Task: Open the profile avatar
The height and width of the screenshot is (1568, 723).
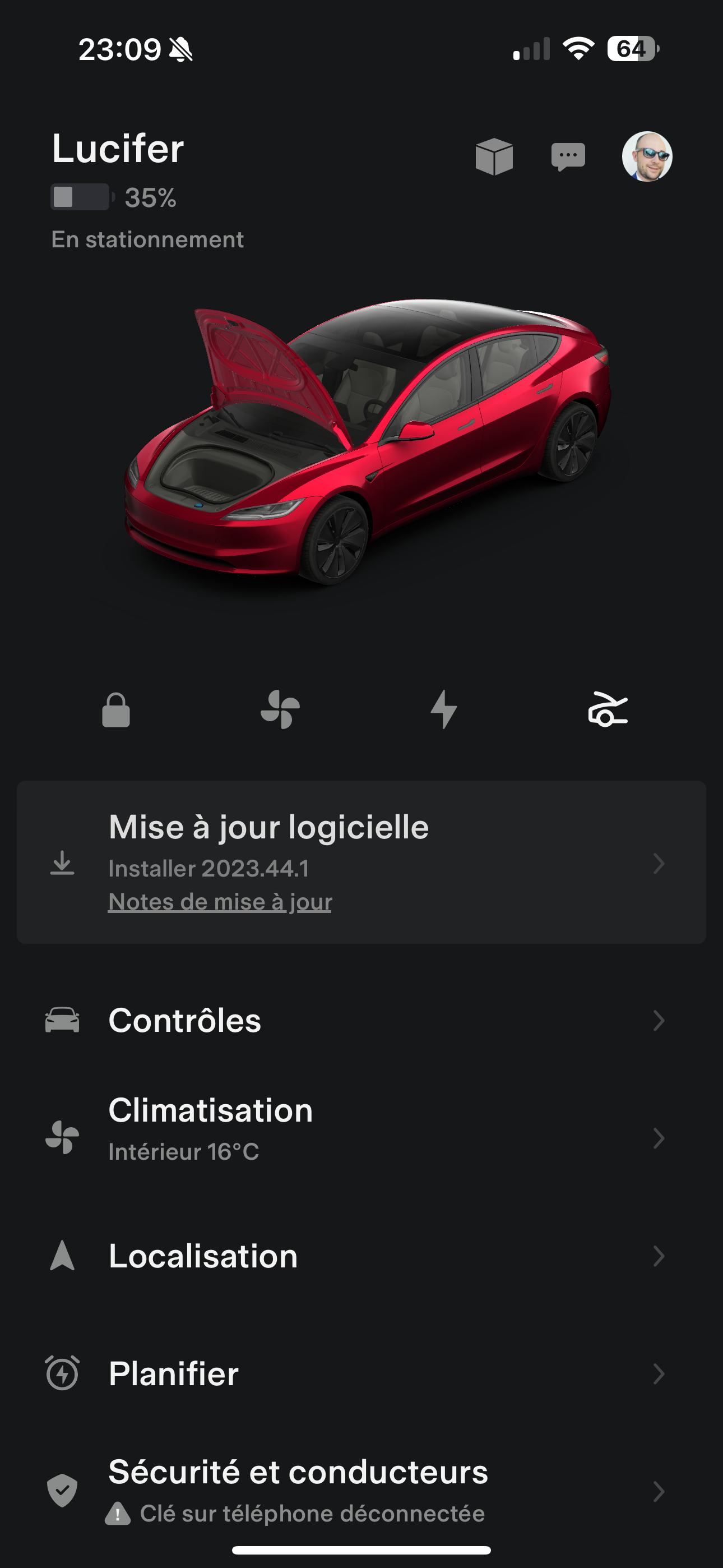Action: (647, 156)
